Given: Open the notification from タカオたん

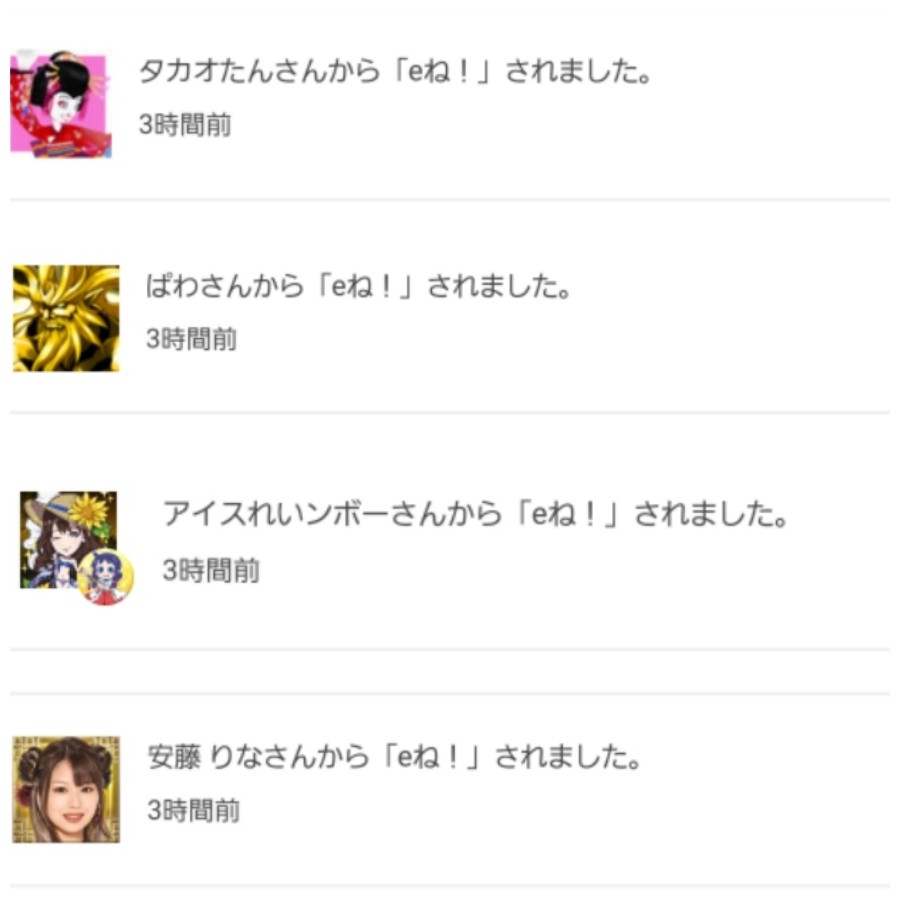Looking at the screenshot, I should pos(395,73).
